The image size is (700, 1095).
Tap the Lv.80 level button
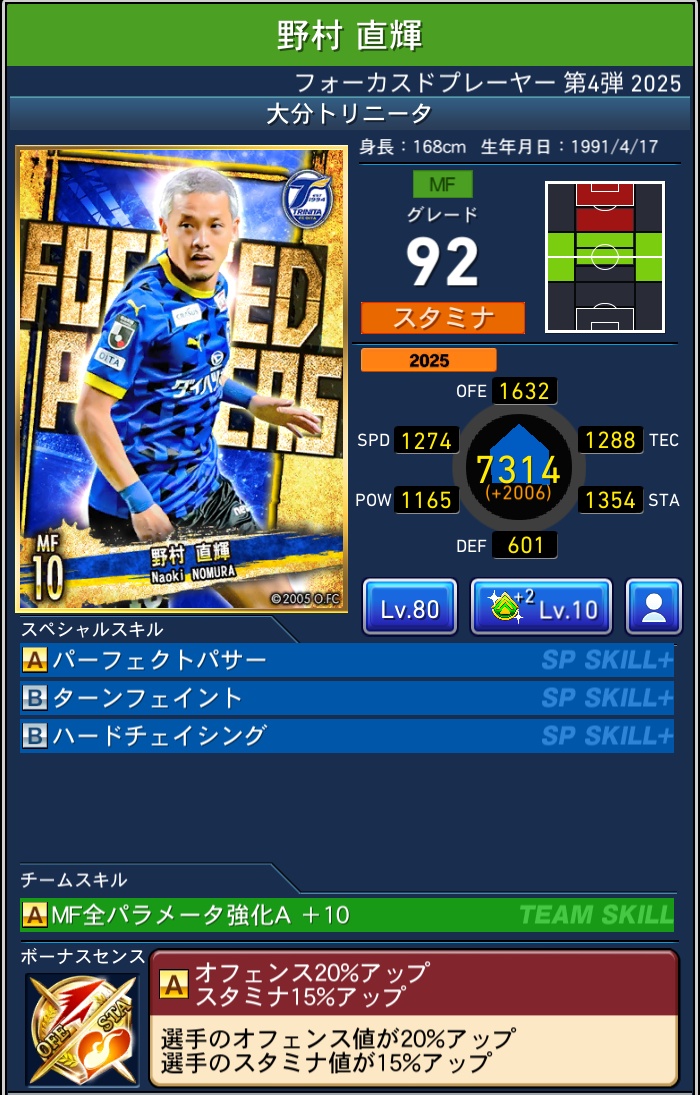(x=409, y=607)
